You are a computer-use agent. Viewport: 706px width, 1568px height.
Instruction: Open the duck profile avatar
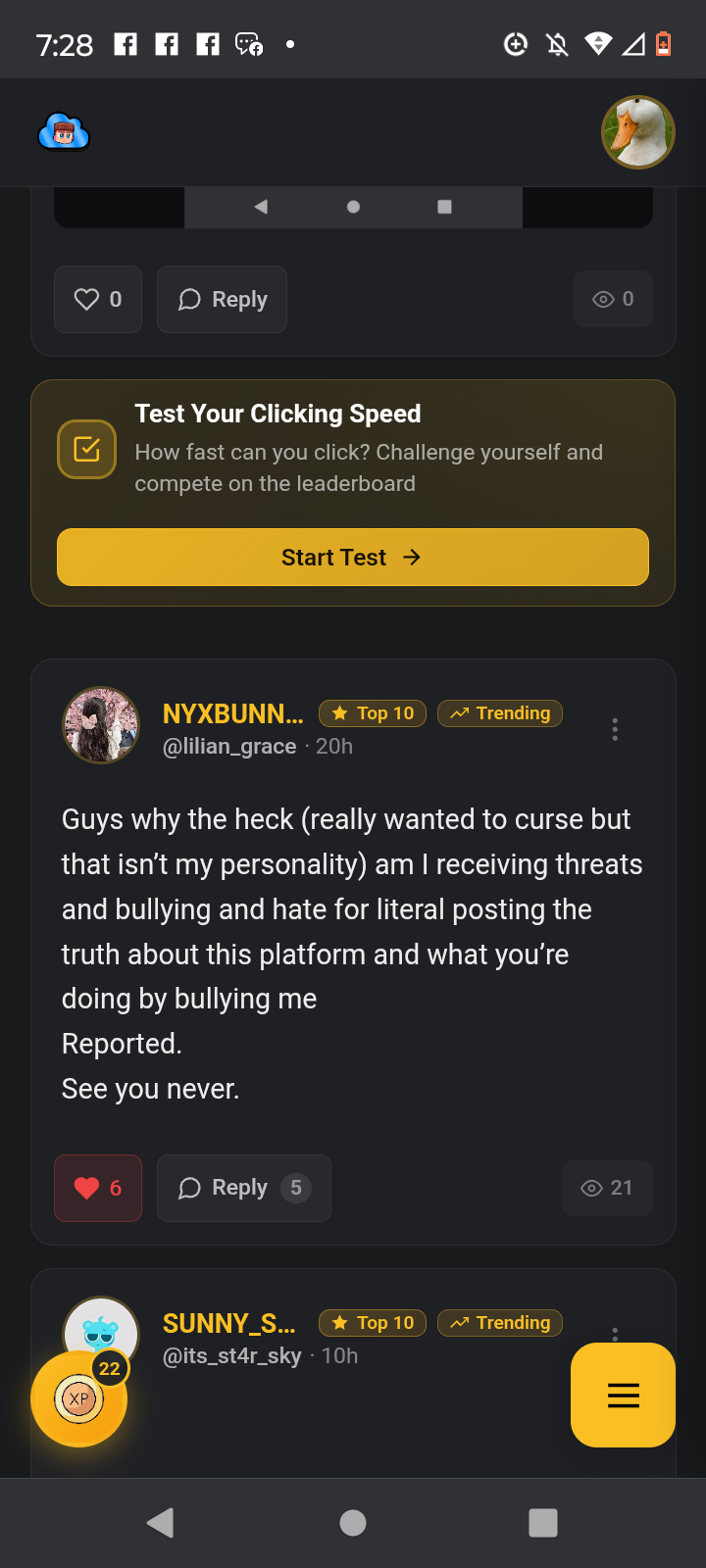pyautogui.click(x=637, y=132)
